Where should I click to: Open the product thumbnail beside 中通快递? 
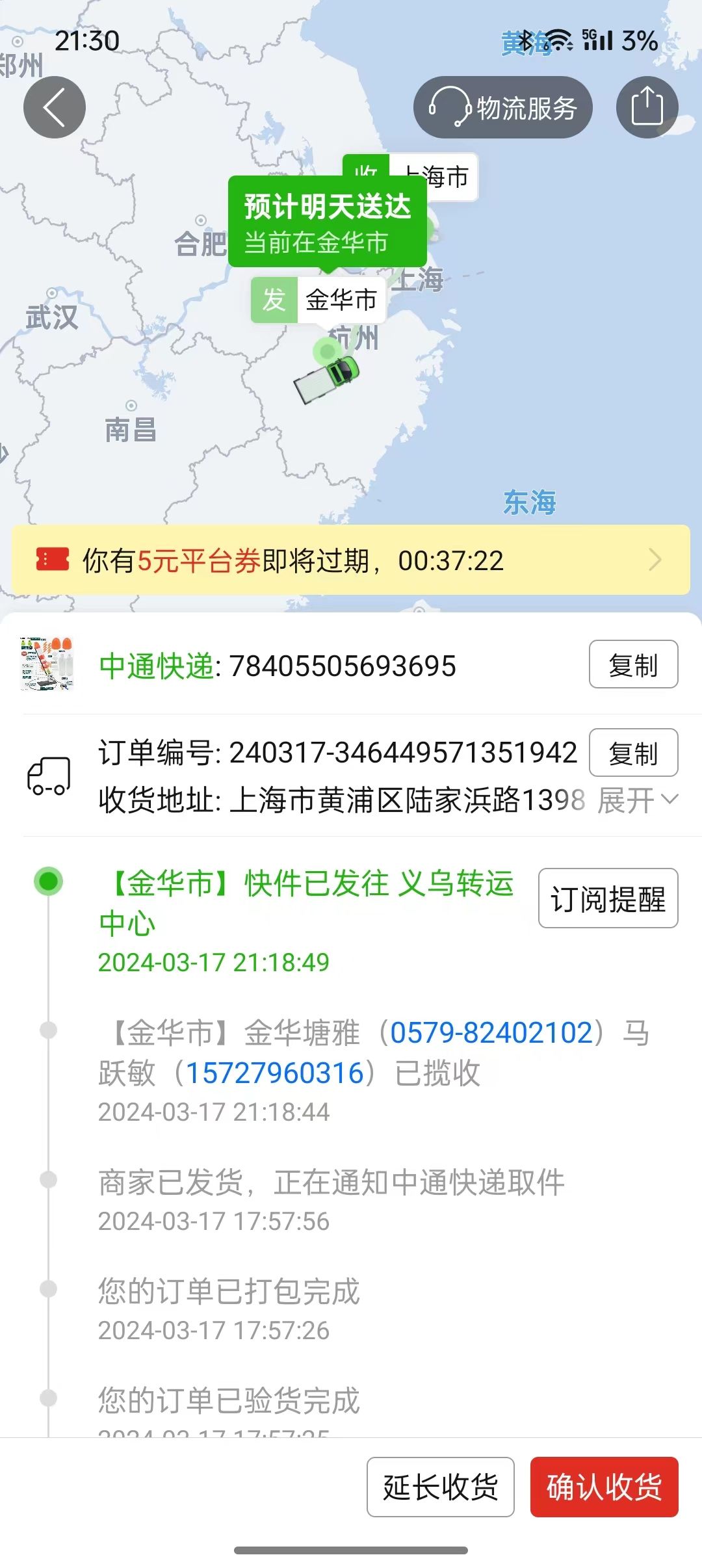[x=47, y=664]
